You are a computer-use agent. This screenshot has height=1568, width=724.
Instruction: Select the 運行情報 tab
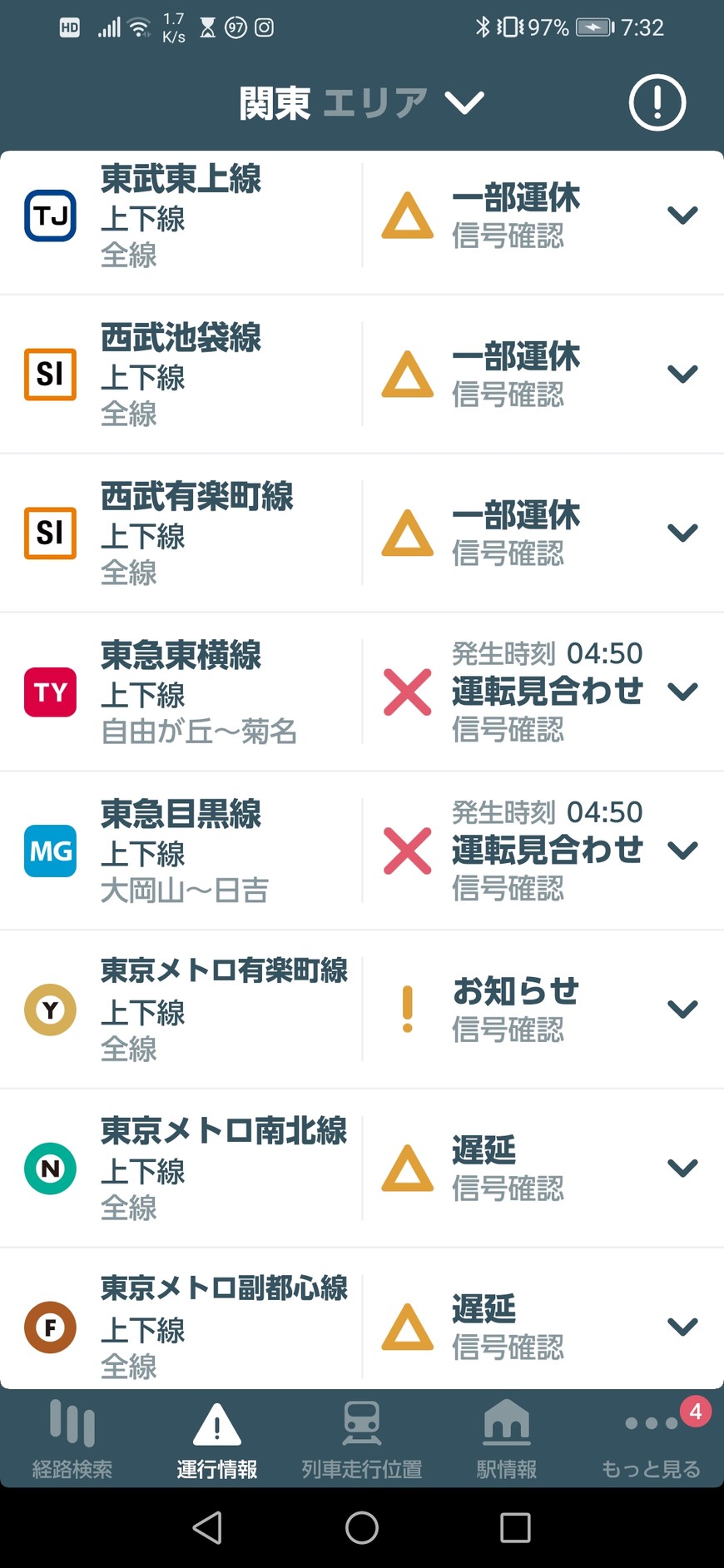pyautogui.click(x=216, y=1440)
